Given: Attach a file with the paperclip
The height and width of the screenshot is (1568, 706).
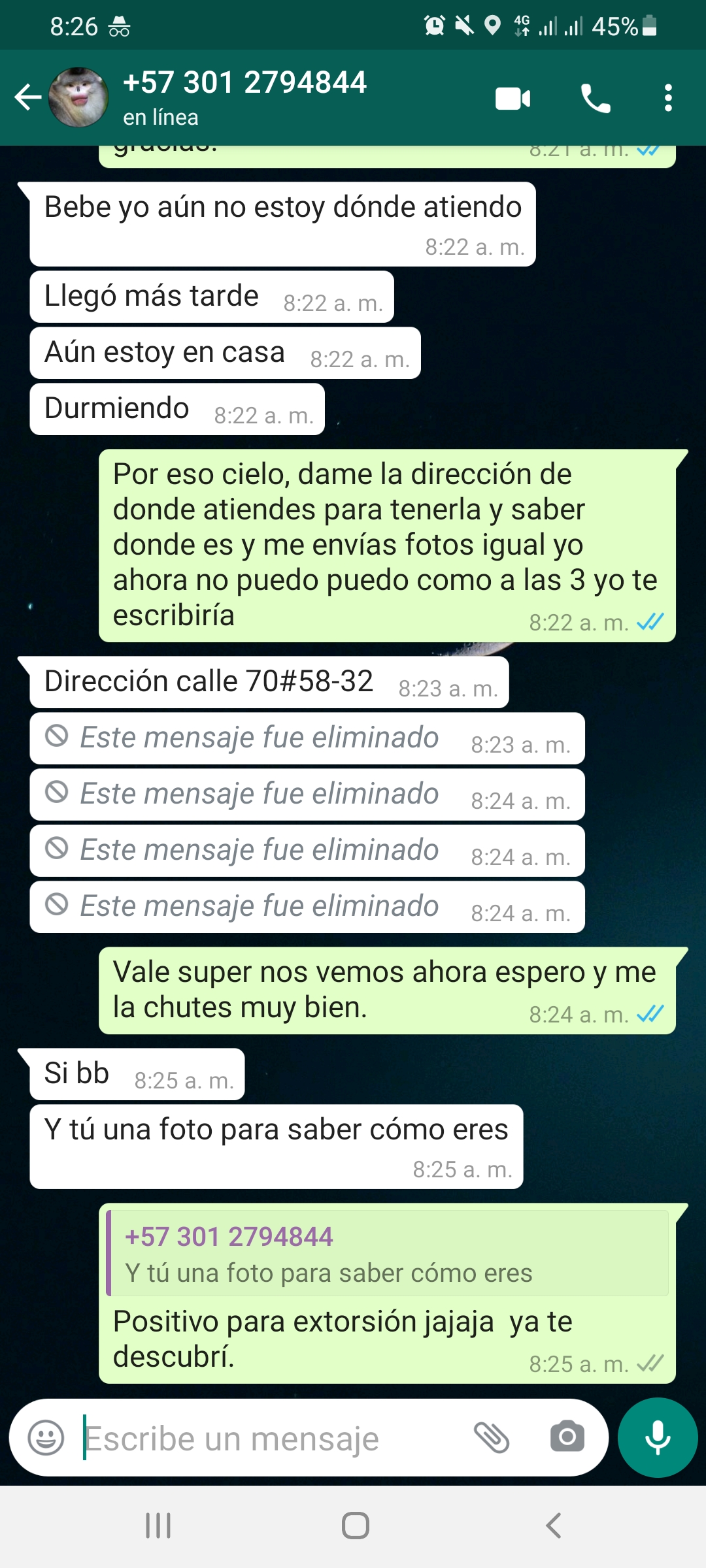Looking at the screenshot, I should (x=492, y=1437).
